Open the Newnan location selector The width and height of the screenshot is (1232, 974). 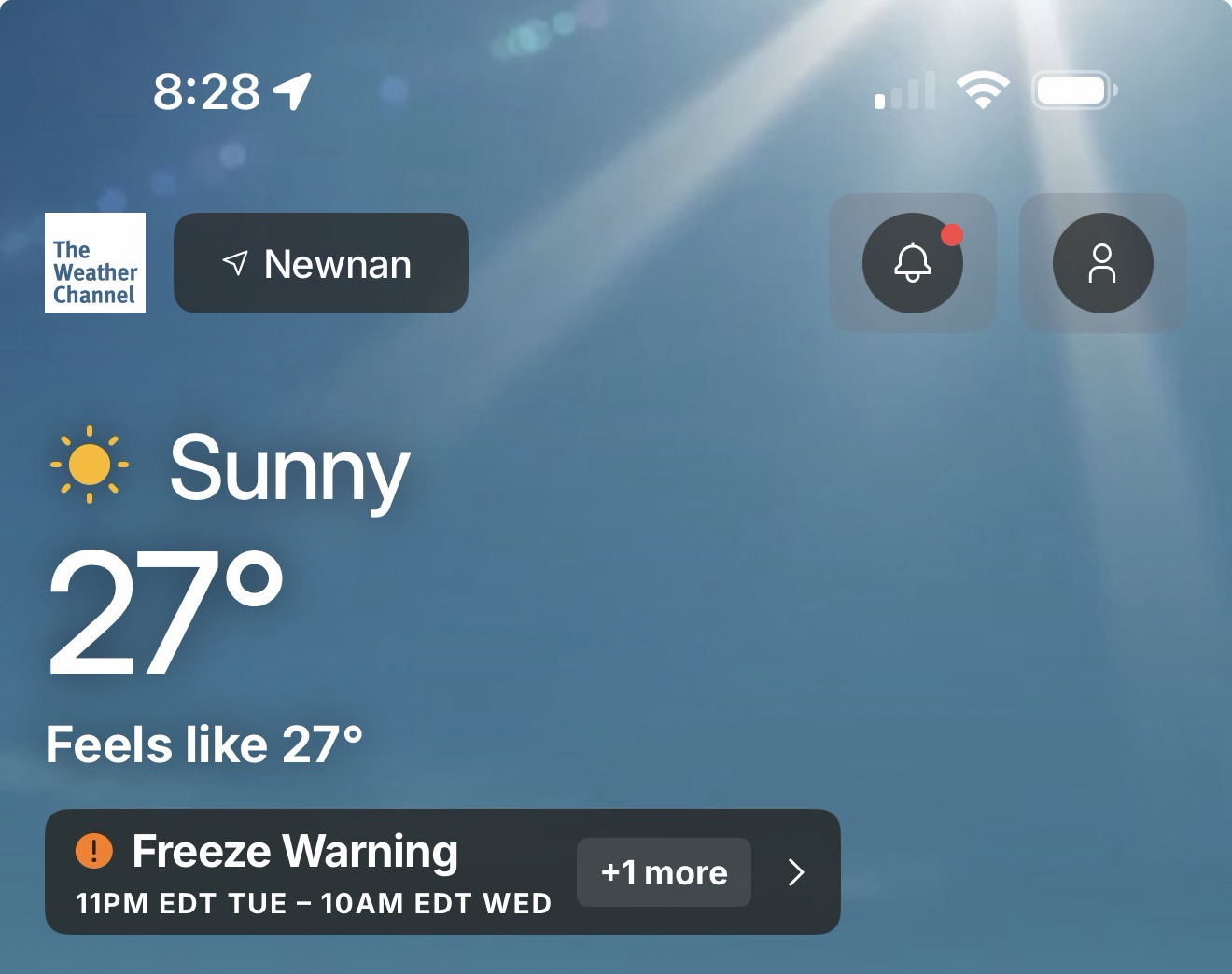tap(320, 264)
